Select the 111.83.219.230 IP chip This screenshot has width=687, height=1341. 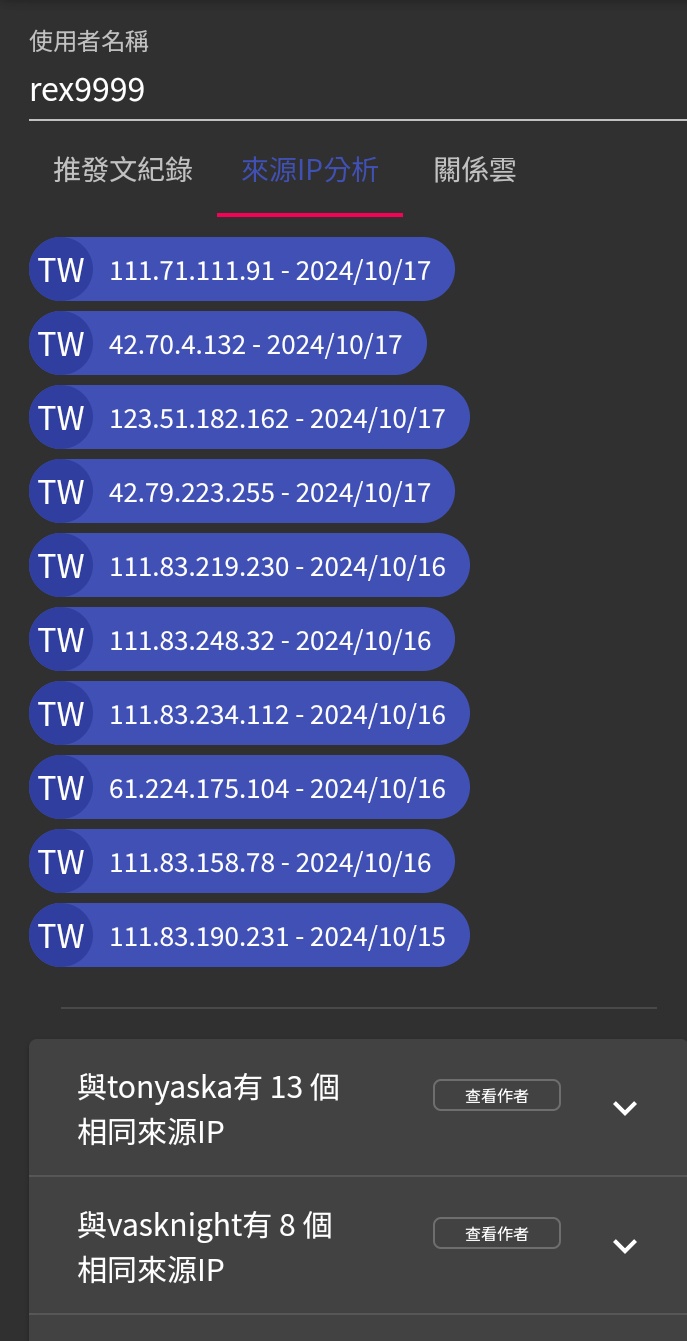(x=249, y=566)
